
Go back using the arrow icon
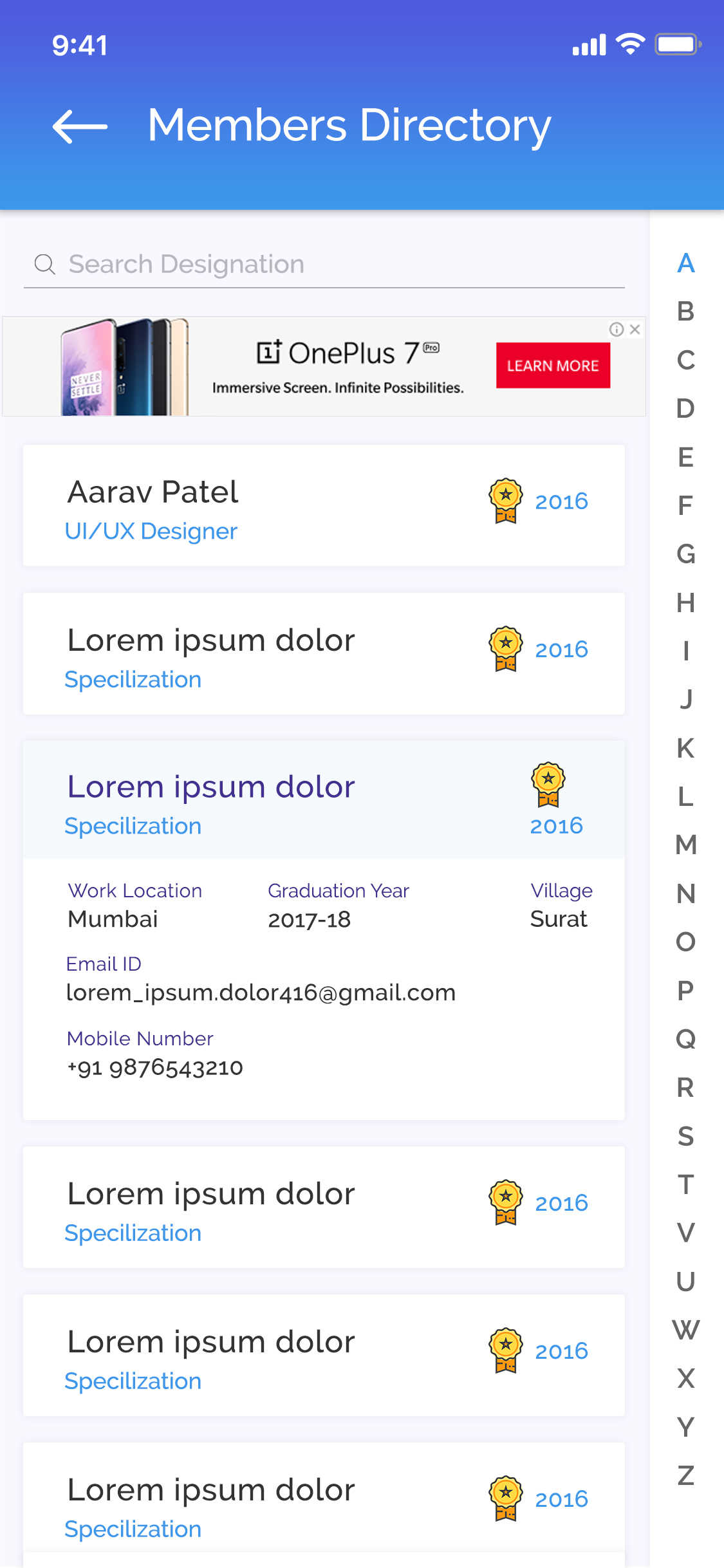tap(80, 126)
